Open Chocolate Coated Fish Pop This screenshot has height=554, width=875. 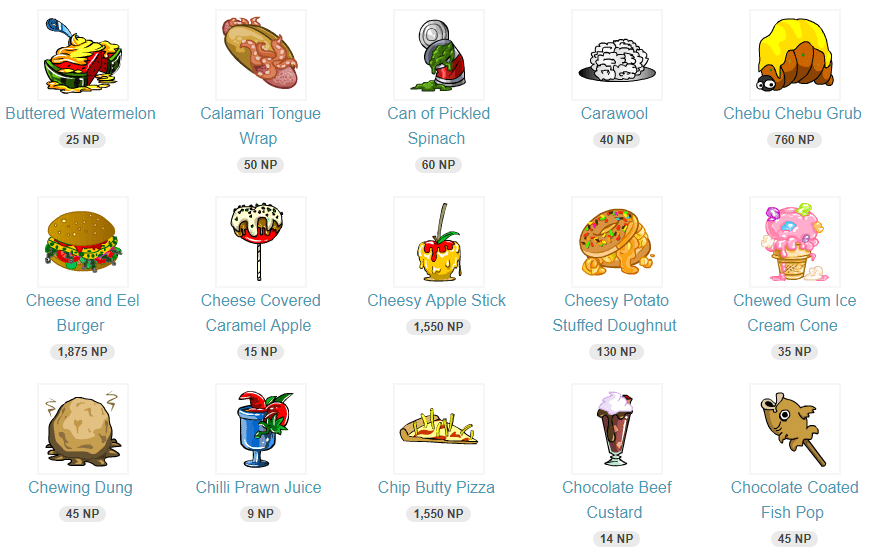(793, 429)
